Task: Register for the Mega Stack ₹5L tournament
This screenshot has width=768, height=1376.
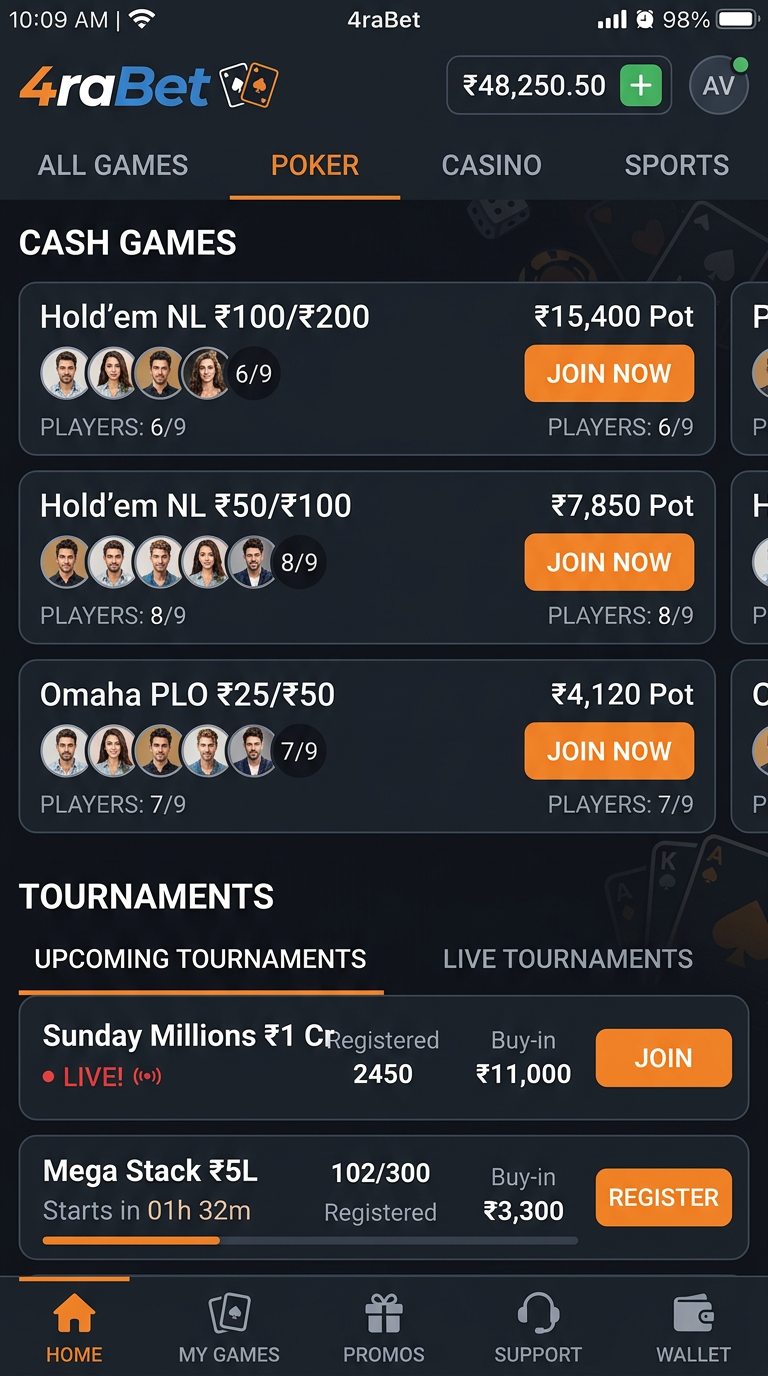Action: click(x=663, y=1197)
